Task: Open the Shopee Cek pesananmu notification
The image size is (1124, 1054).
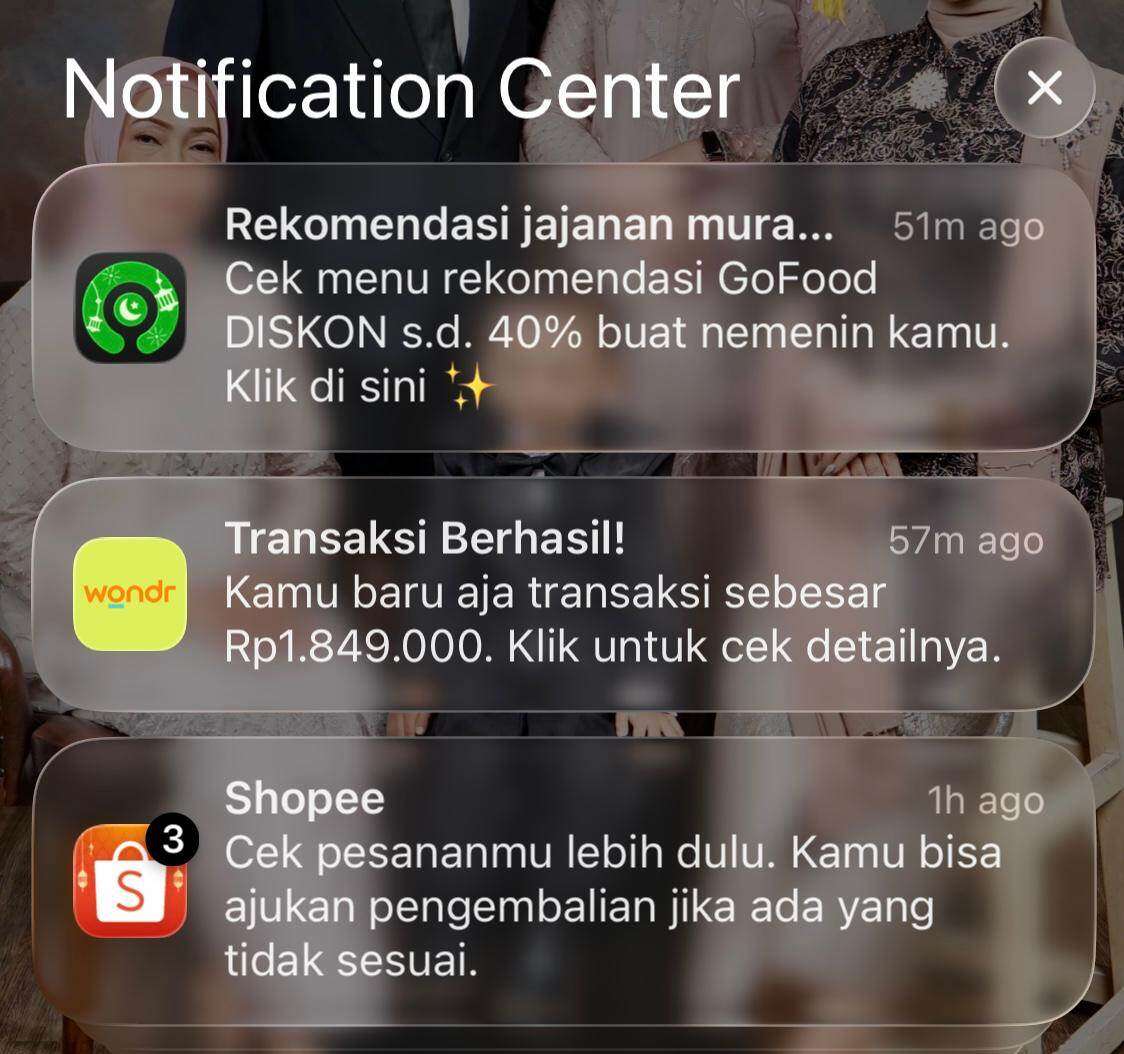Action: click(562, 880)
